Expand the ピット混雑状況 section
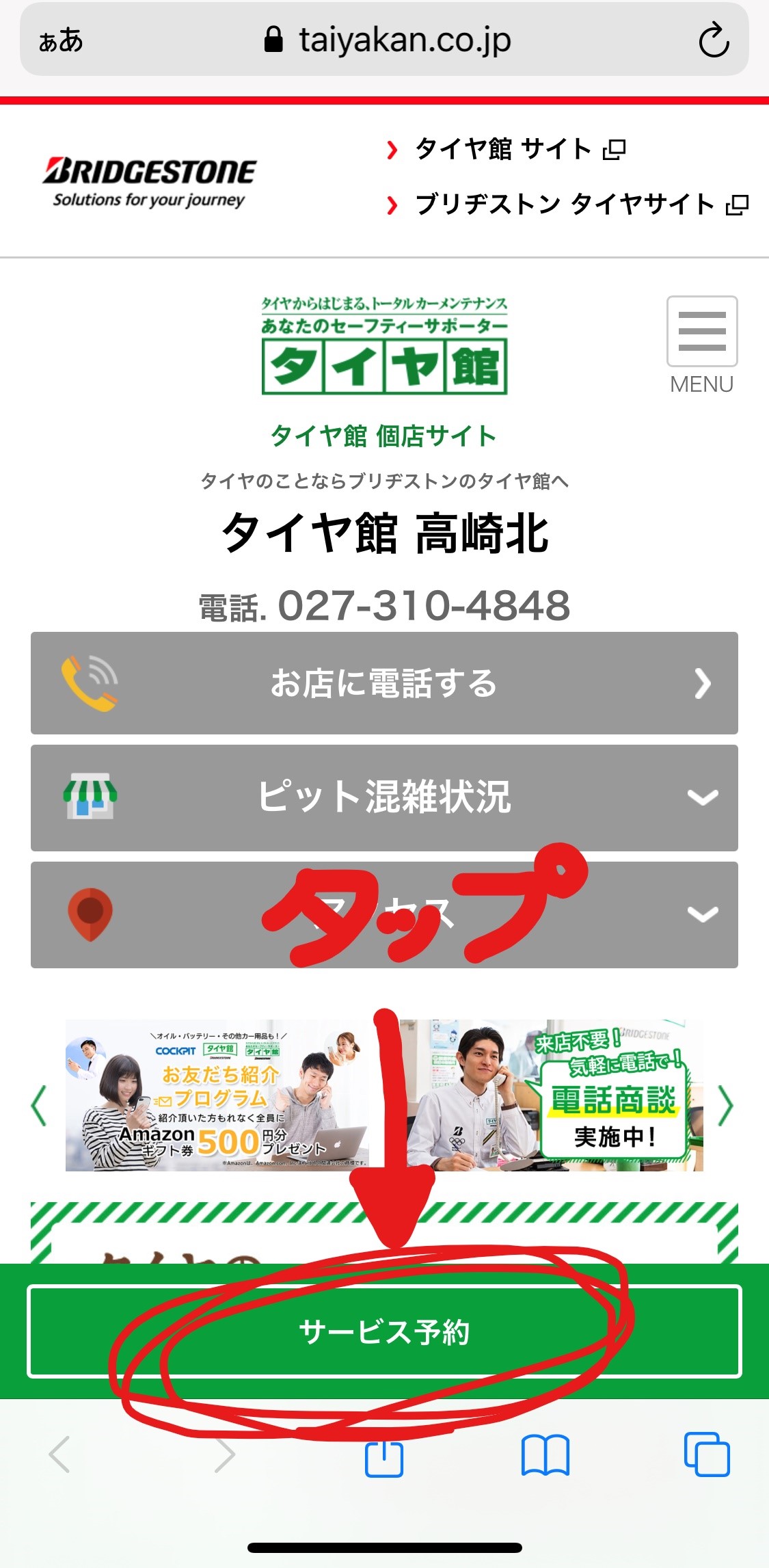The width and height of the screenshot is (769, 1568). coord(384,797)
